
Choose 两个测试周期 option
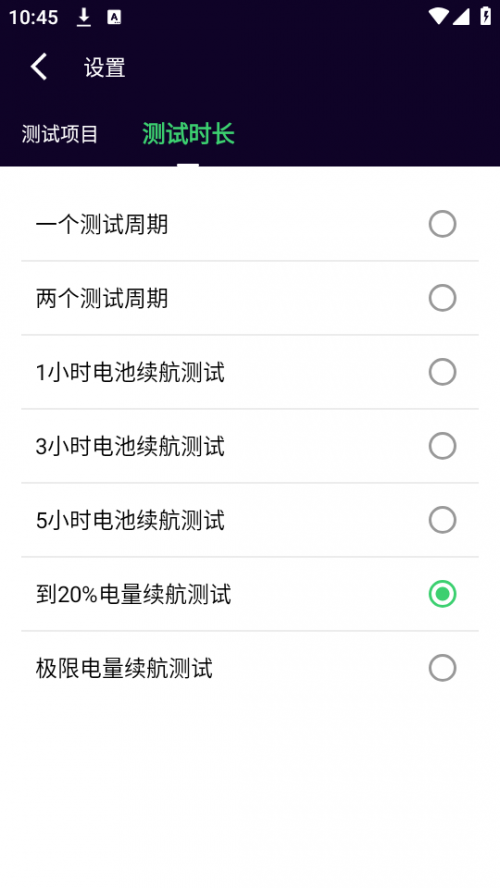point(250,298)
